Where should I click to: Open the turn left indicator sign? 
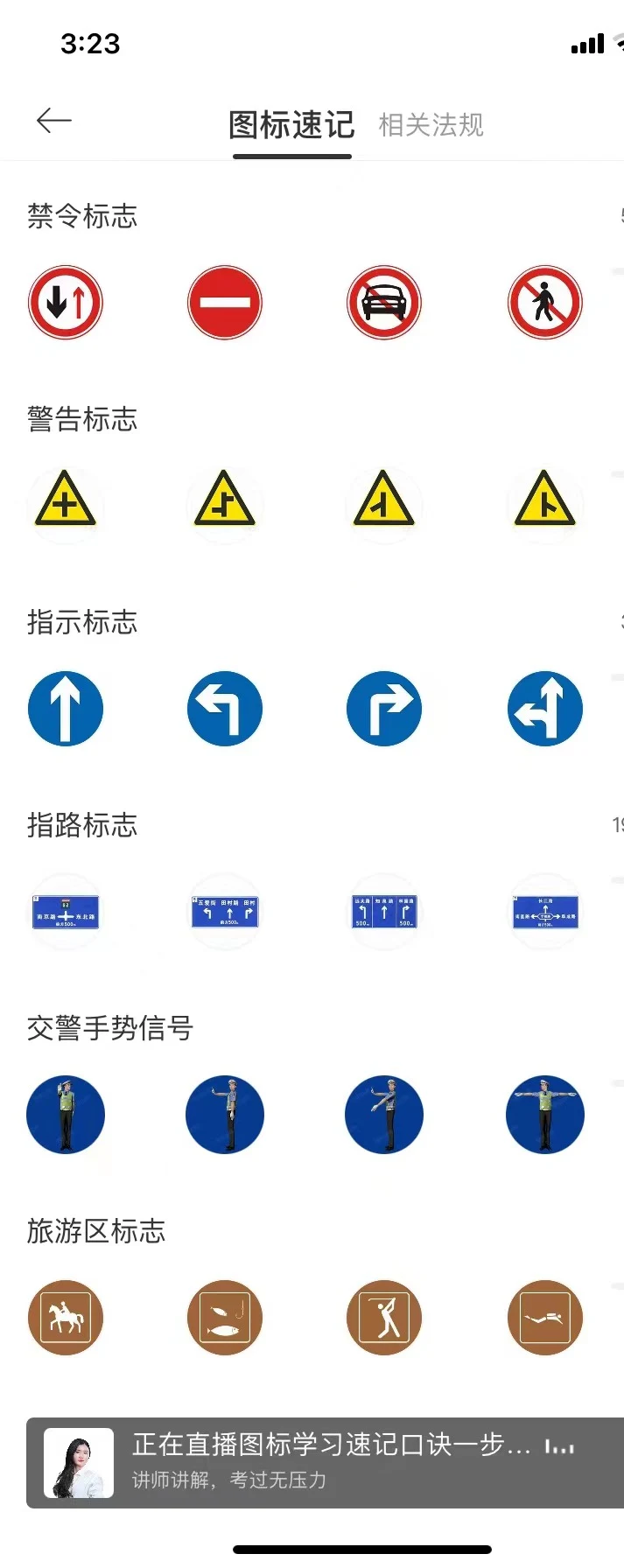coord(225,709)
